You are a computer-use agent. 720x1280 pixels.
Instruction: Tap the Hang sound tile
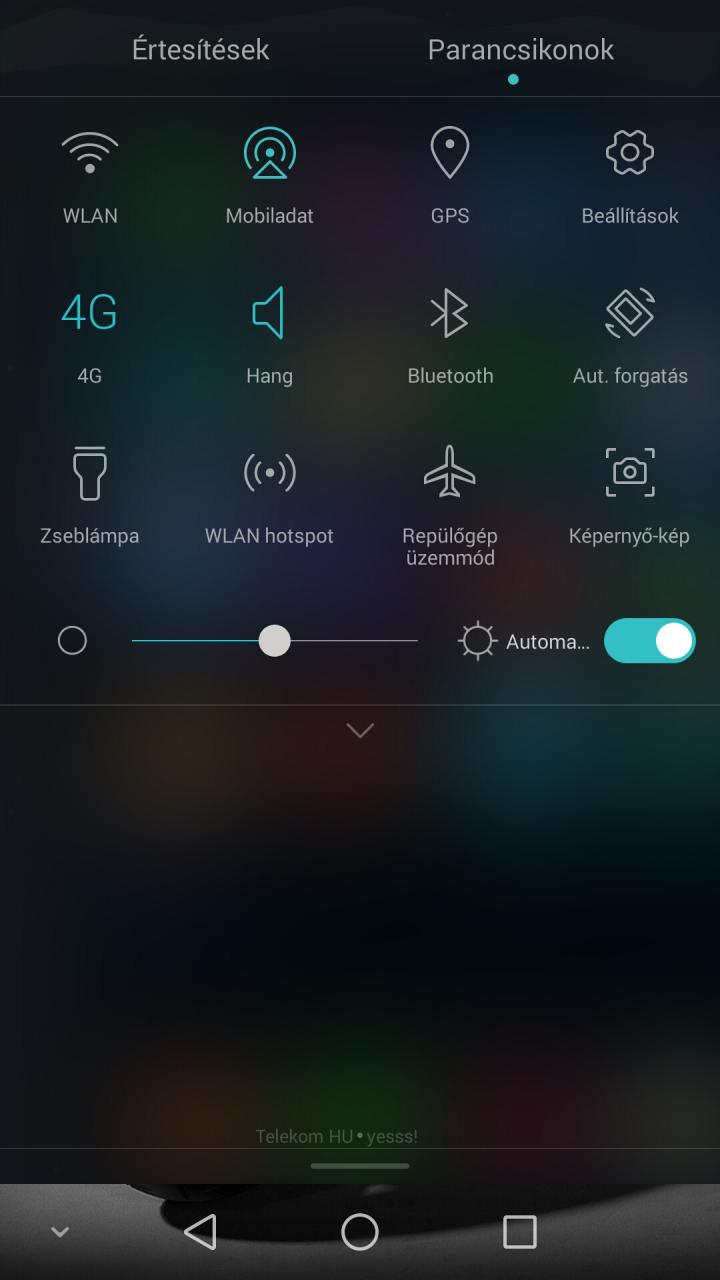point(270,314)
